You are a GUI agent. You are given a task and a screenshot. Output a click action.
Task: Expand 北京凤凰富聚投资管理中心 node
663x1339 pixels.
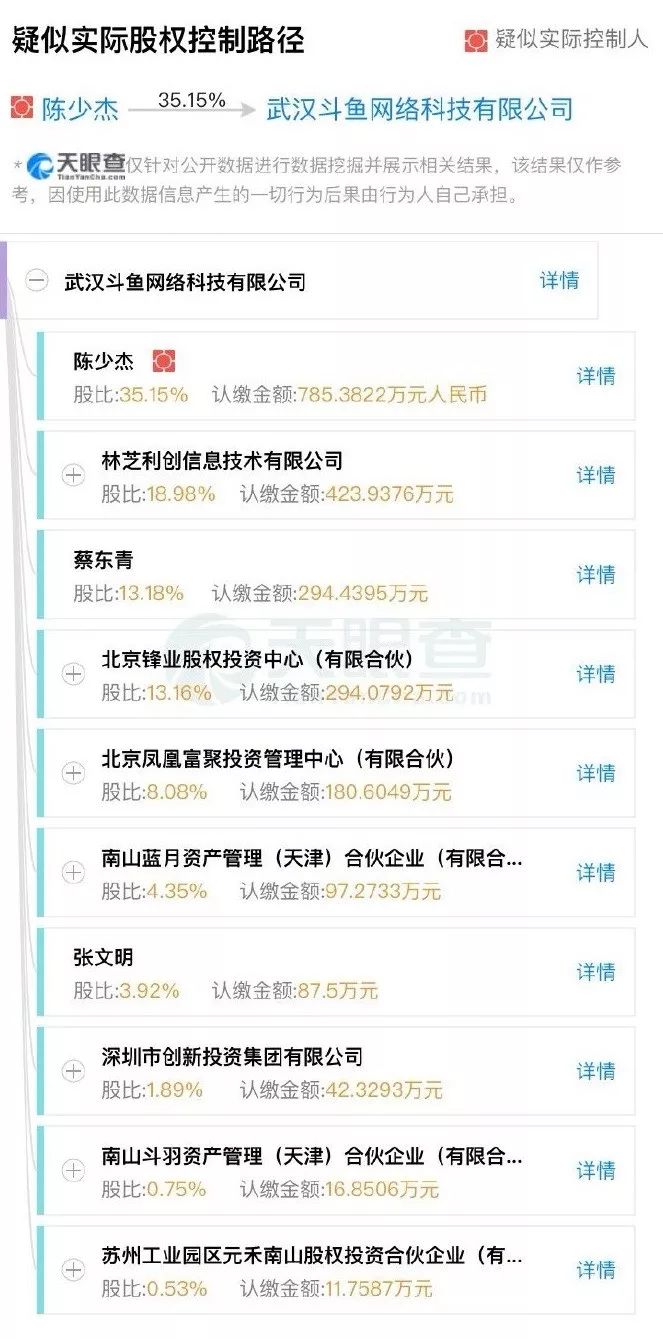[x=73, y=773]
